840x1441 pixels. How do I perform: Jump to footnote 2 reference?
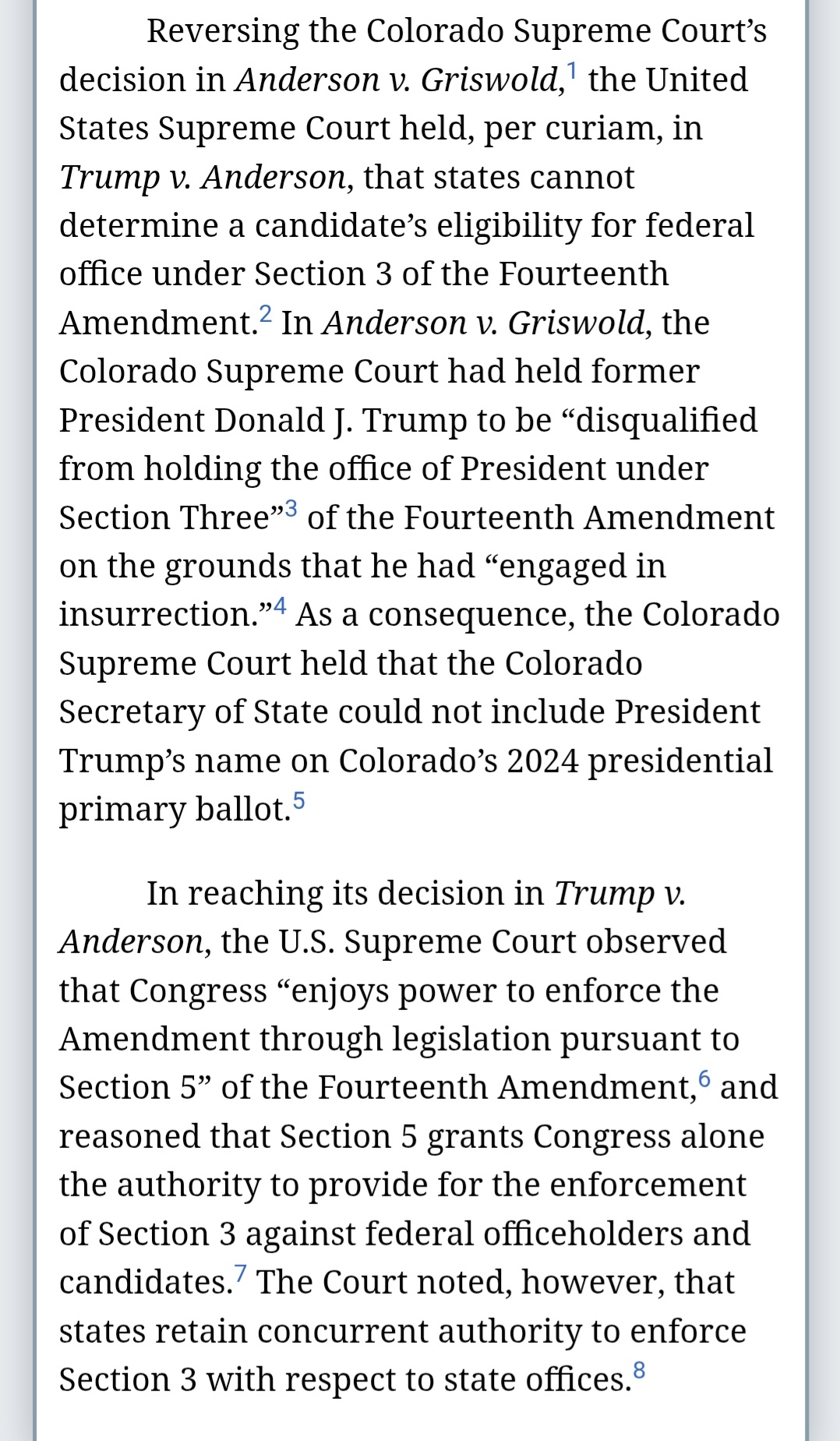click(266, 314)
